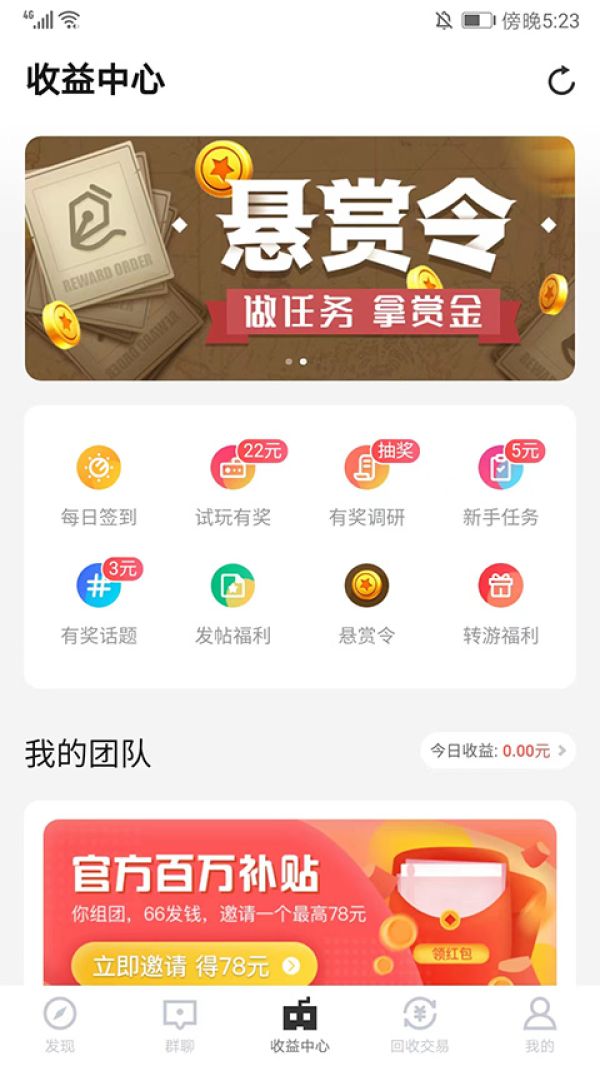Tap the 领红包 red packet
Image resolution: width=600 pixels, height=1066 pixels.
(x=461, y=954)
